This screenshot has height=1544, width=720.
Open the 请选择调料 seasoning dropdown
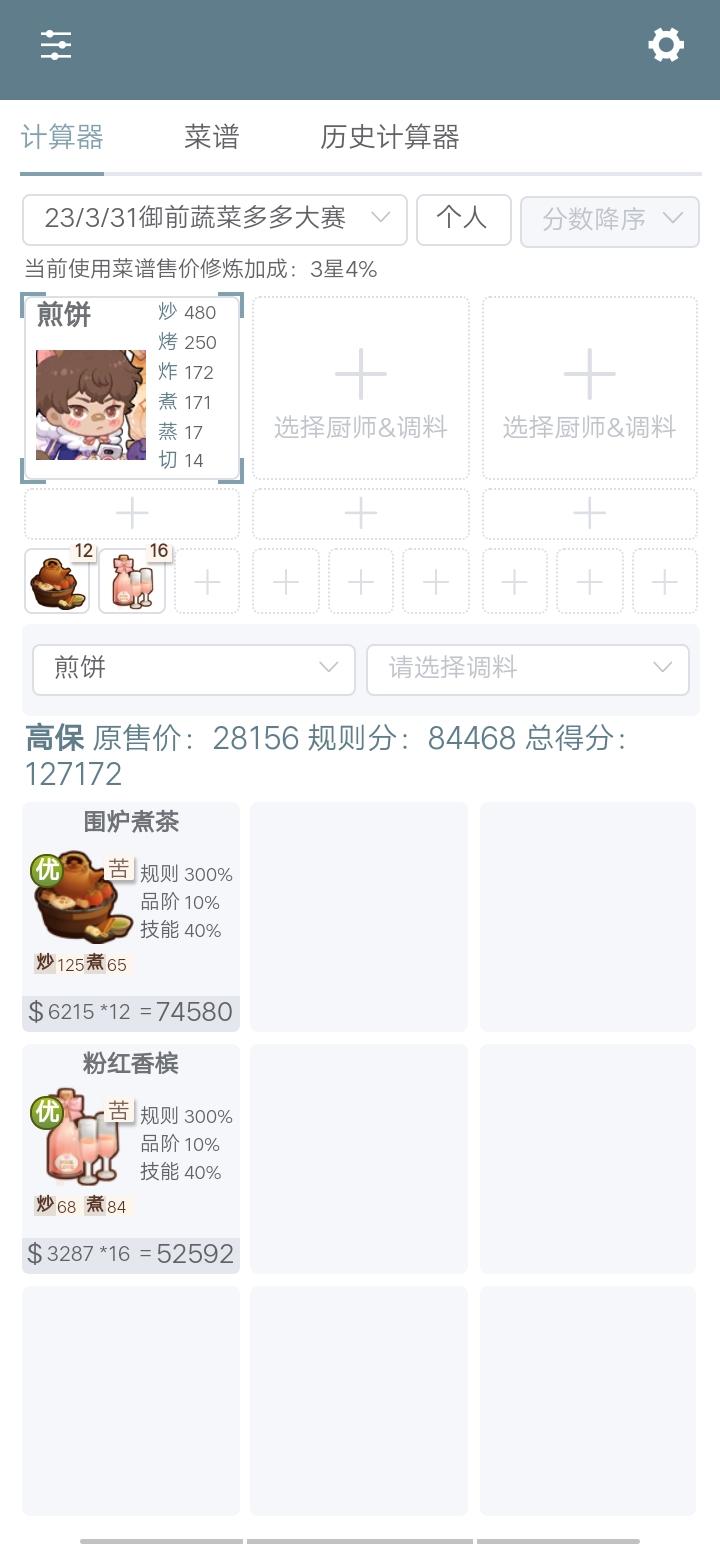pos(527,668)
